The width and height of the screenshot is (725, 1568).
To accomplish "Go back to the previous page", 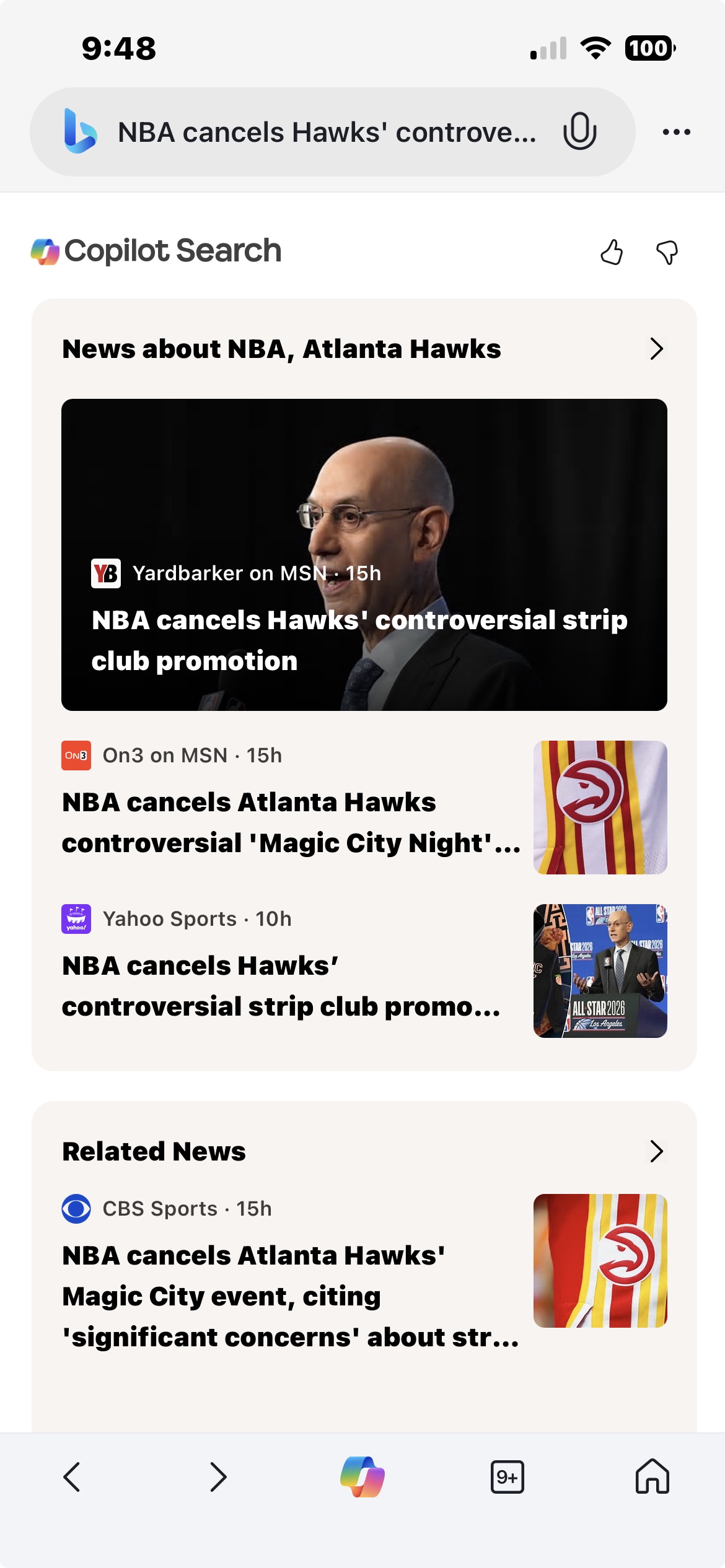I will click(x=72, y=1477).
